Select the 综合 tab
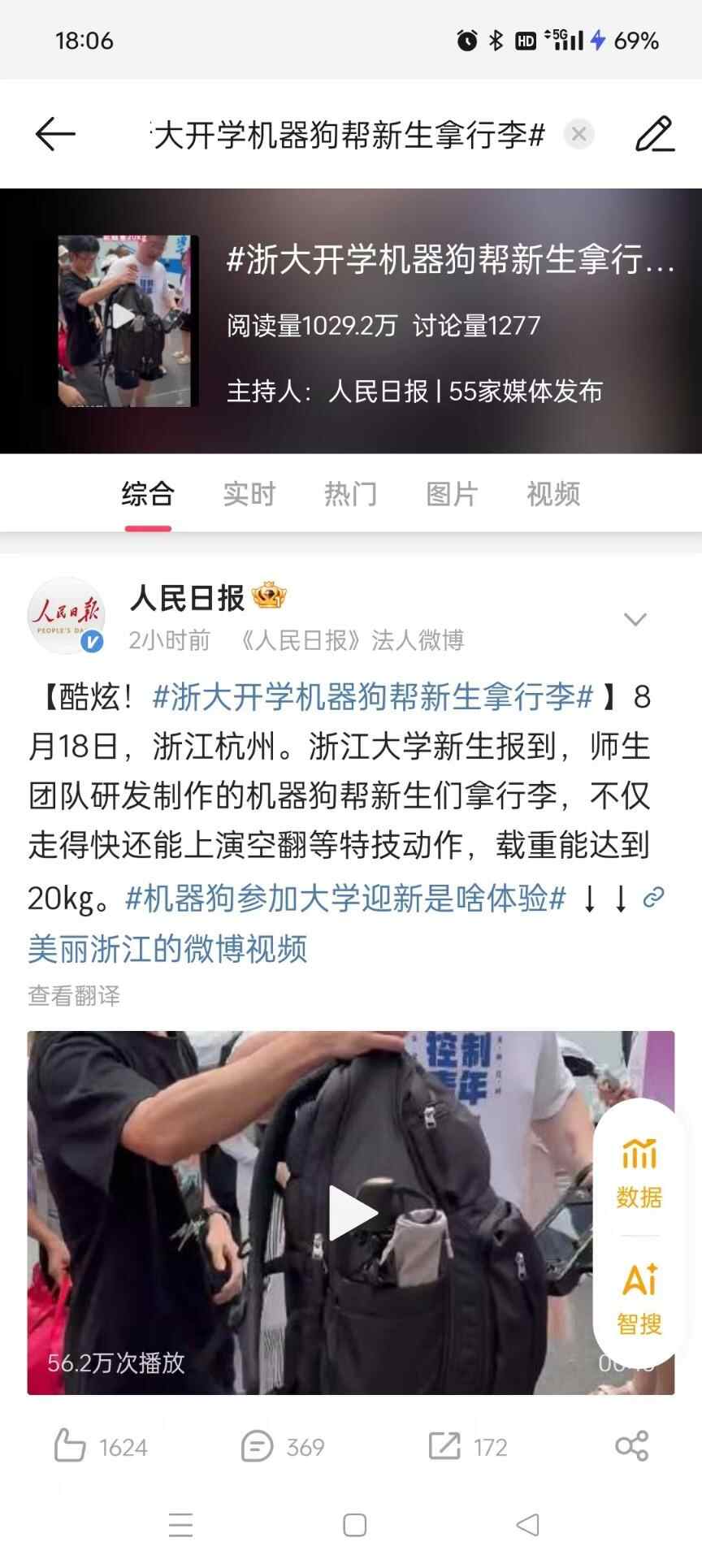The width and height of the screenshot is (702, 1568). point(148,493)
